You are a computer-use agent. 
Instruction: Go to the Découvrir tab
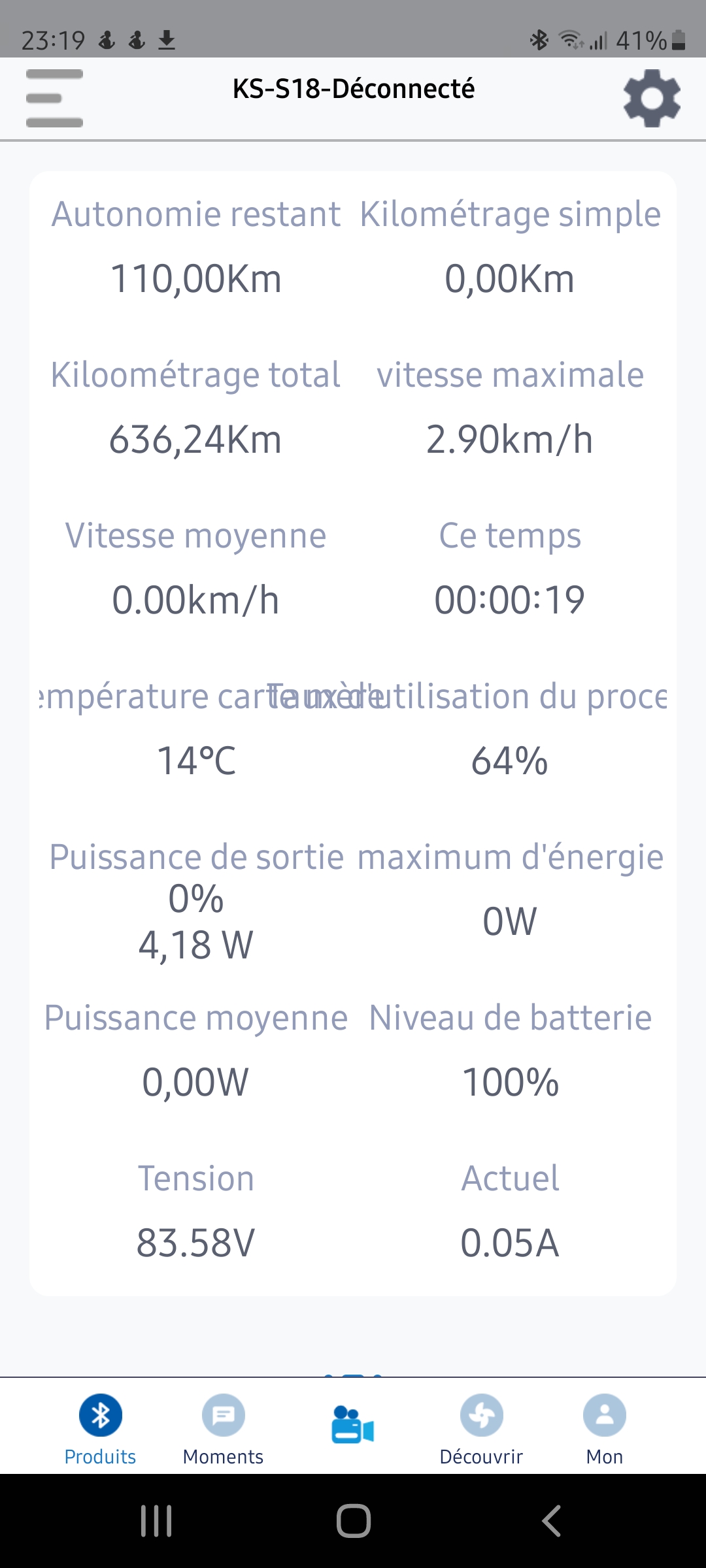(x=481, y=1429)
